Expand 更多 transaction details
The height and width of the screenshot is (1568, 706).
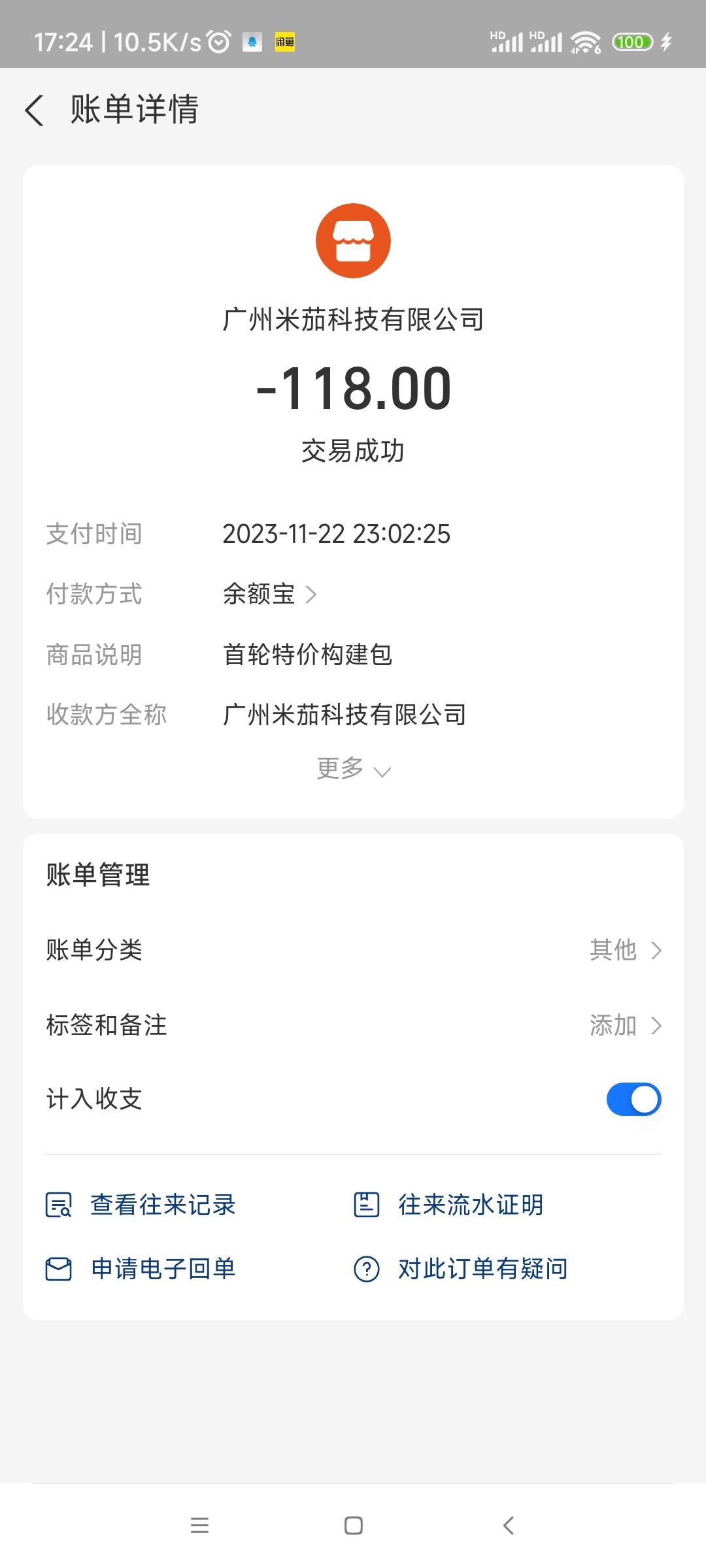pyautogui.click(x=353, y=769)
